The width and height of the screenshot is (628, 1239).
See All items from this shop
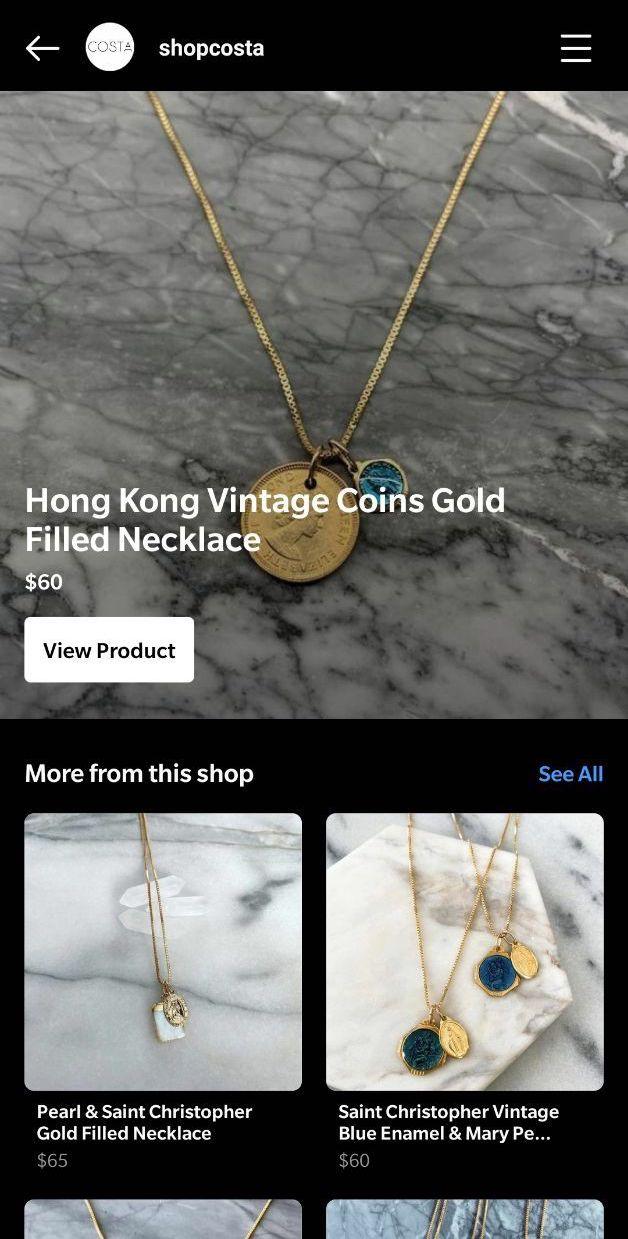[x=570, y=774]
